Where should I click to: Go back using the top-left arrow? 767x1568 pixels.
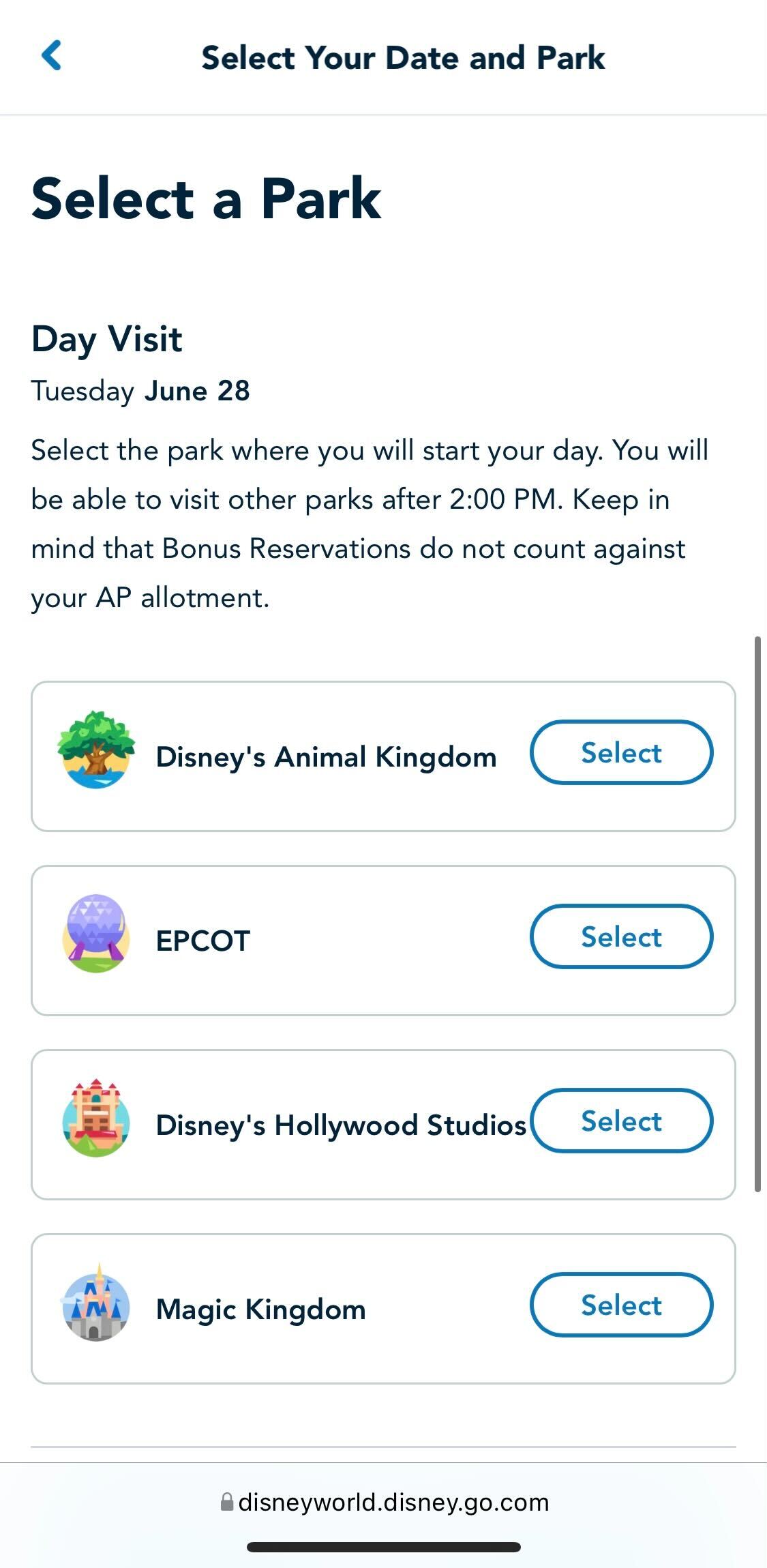pos(52,56)
